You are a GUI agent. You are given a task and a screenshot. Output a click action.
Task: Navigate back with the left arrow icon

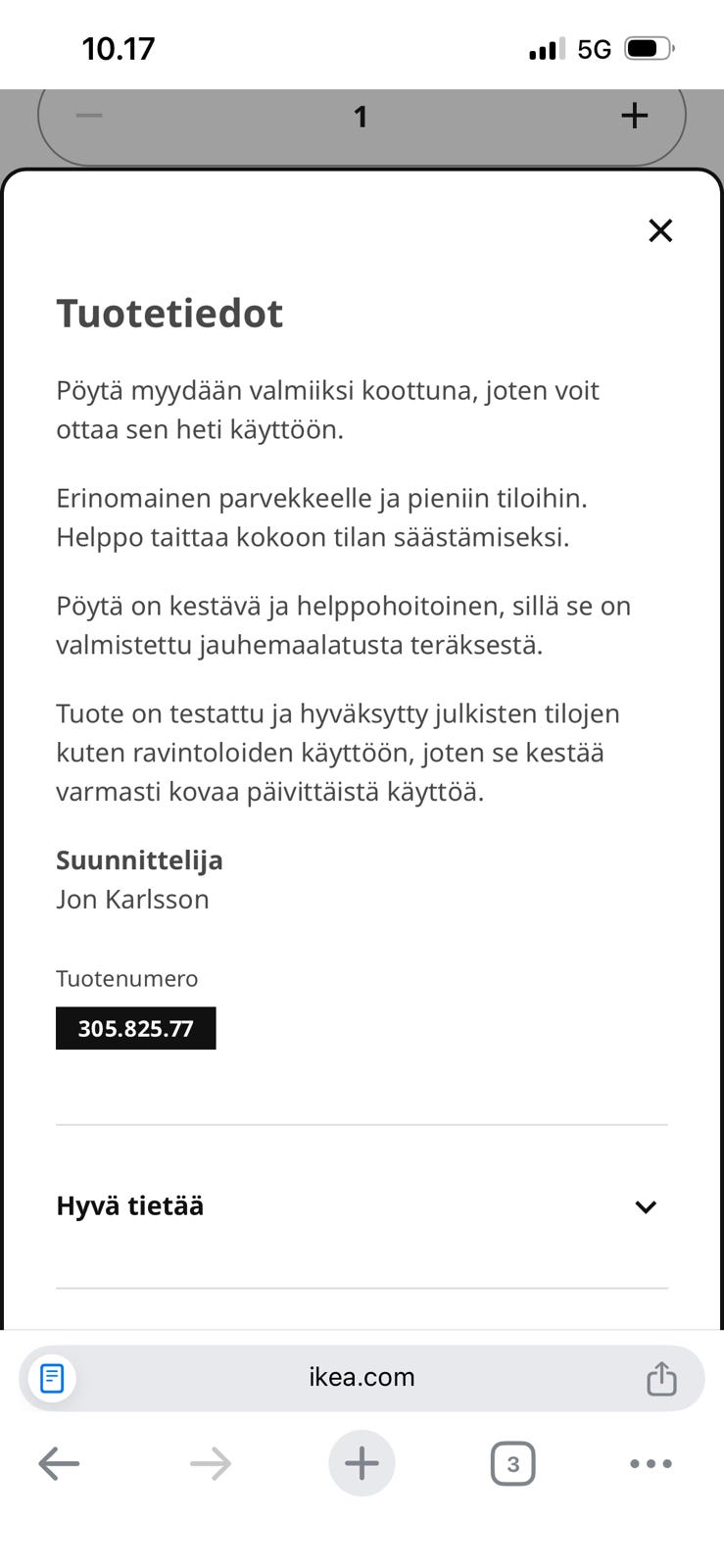(x=59, y=1463)
